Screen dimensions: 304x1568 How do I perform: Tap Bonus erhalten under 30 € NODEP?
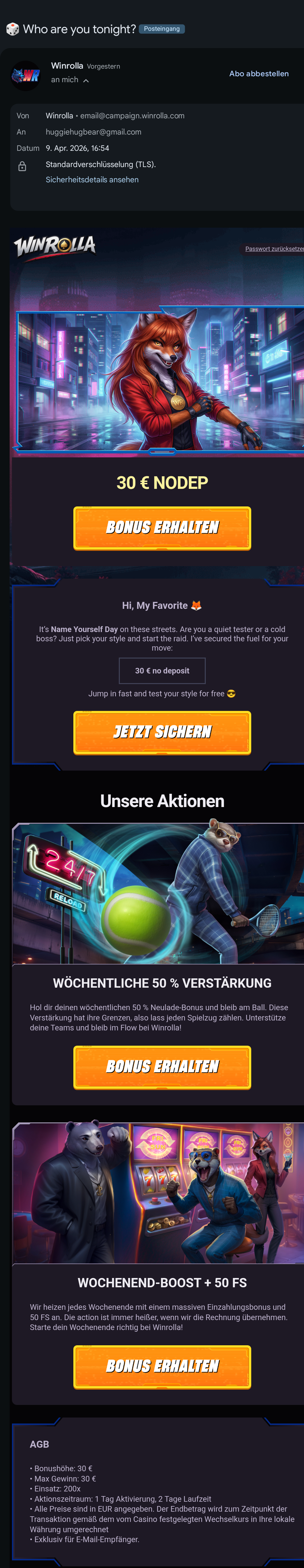(162, 528)
